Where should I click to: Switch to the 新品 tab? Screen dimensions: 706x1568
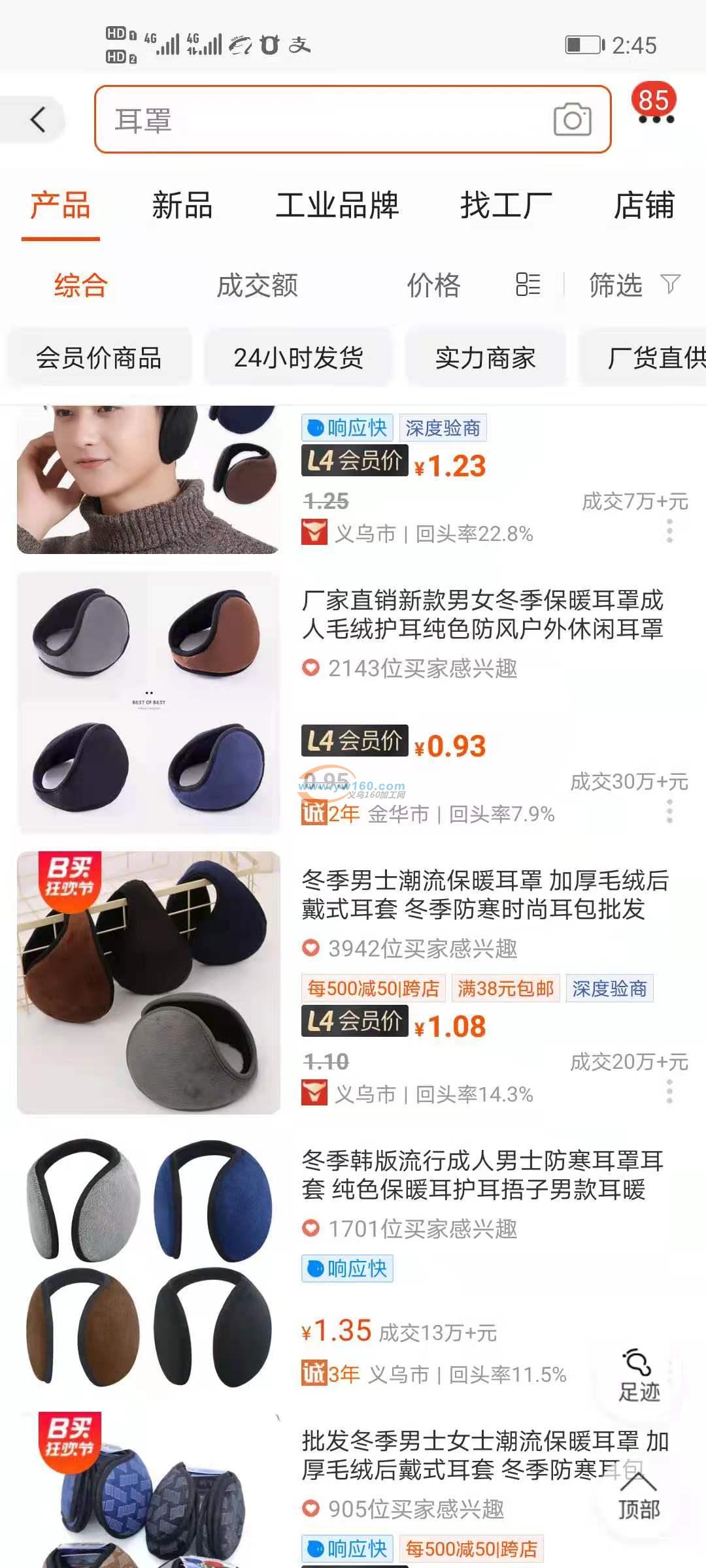[182, 206]
